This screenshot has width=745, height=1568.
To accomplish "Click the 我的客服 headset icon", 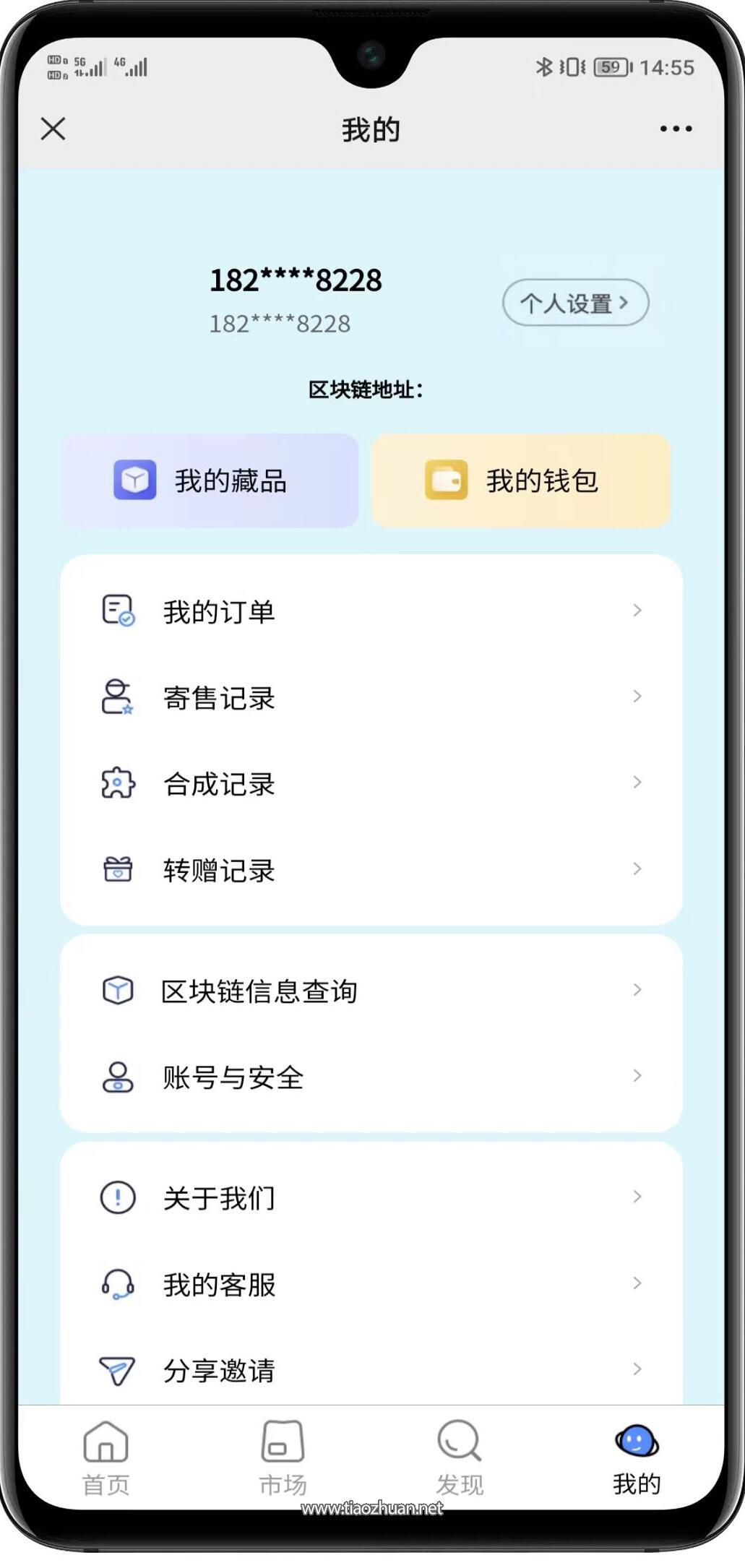I will click(x=119, y=1283).
